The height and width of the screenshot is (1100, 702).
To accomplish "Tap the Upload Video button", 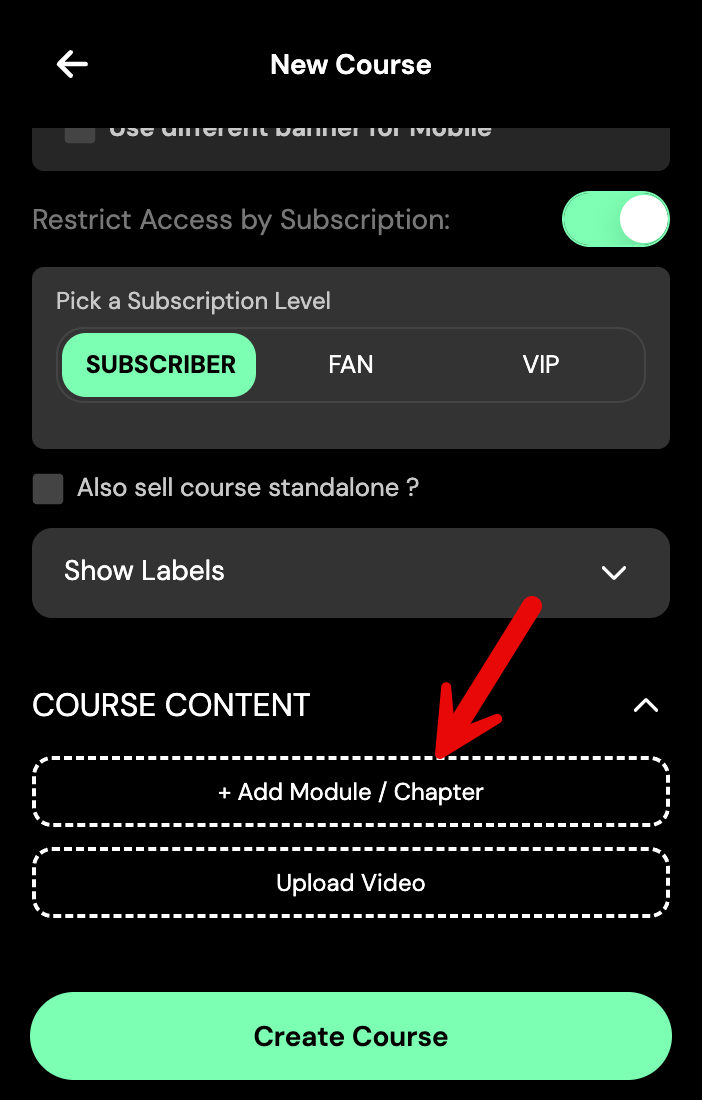I will click(x=351, y=883).
